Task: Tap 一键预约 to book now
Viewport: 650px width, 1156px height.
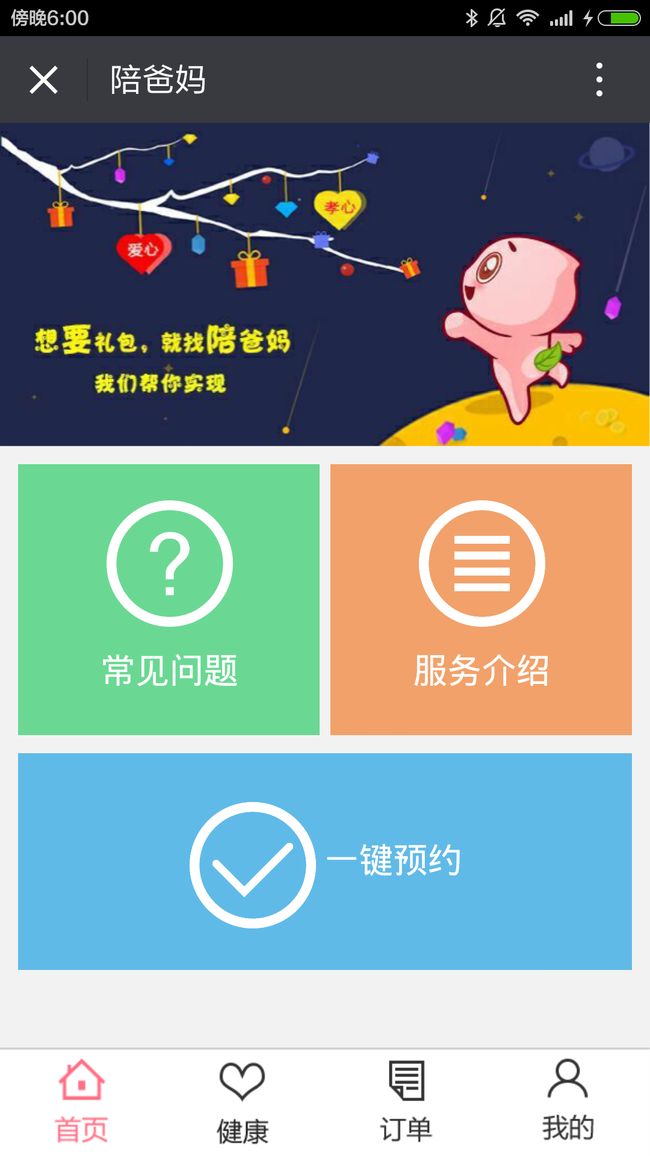Action: tap(325, 861)
